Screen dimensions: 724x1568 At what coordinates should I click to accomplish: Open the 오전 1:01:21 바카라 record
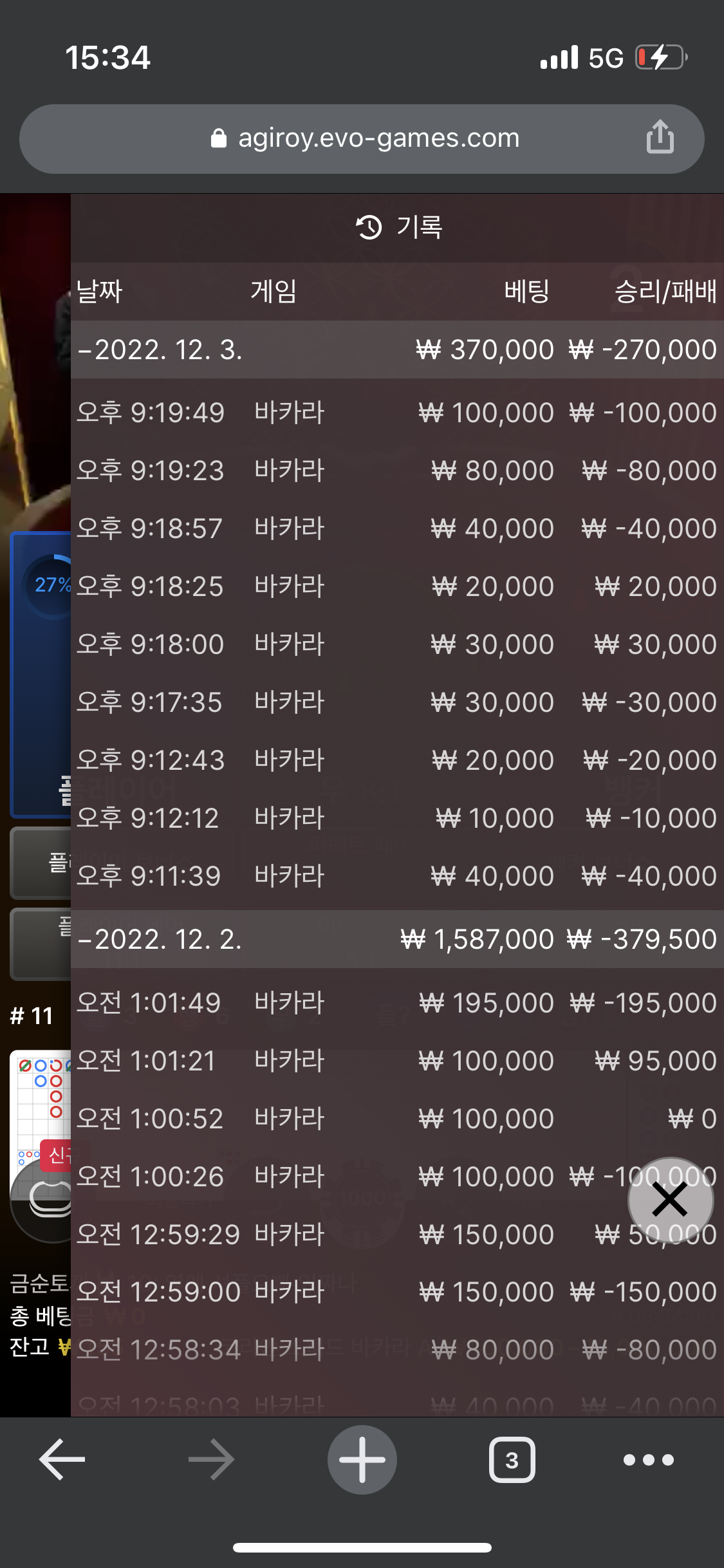pyautogui.click(x=396, y=1061)
